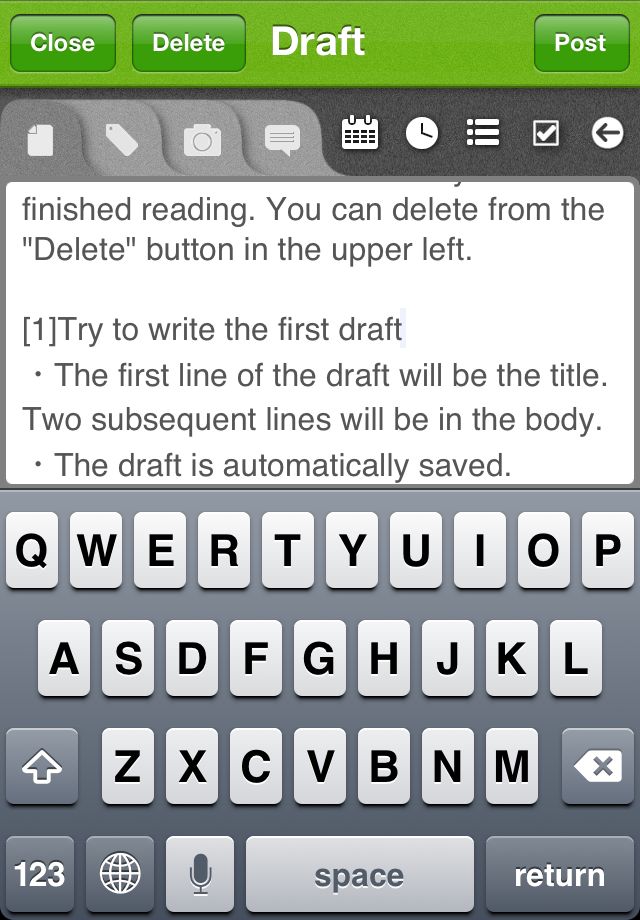Insert a checkbox item
This screenshot has width=640, height=920.
coord(546,133)
